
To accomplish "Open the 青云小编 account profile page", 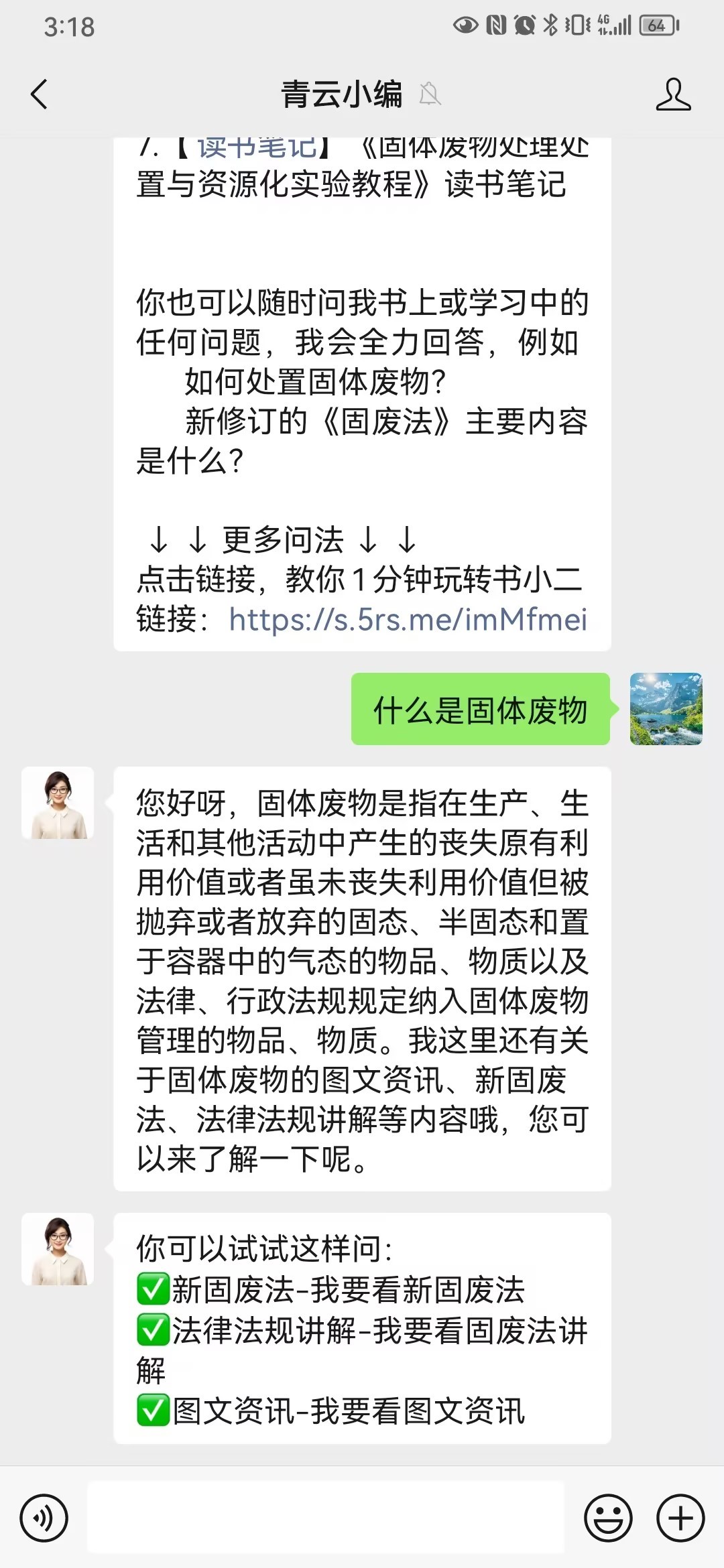I will 672,94.
